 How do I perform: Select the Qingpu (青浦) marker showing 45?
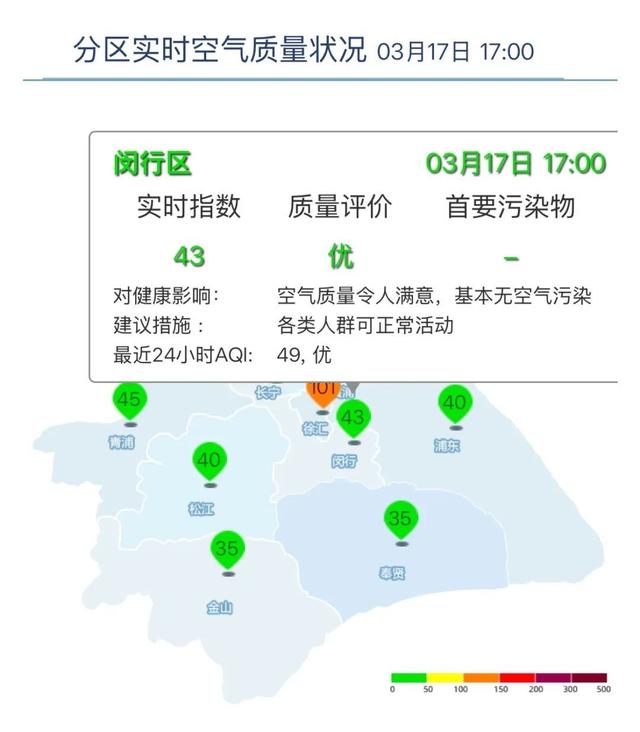(128, 402)
